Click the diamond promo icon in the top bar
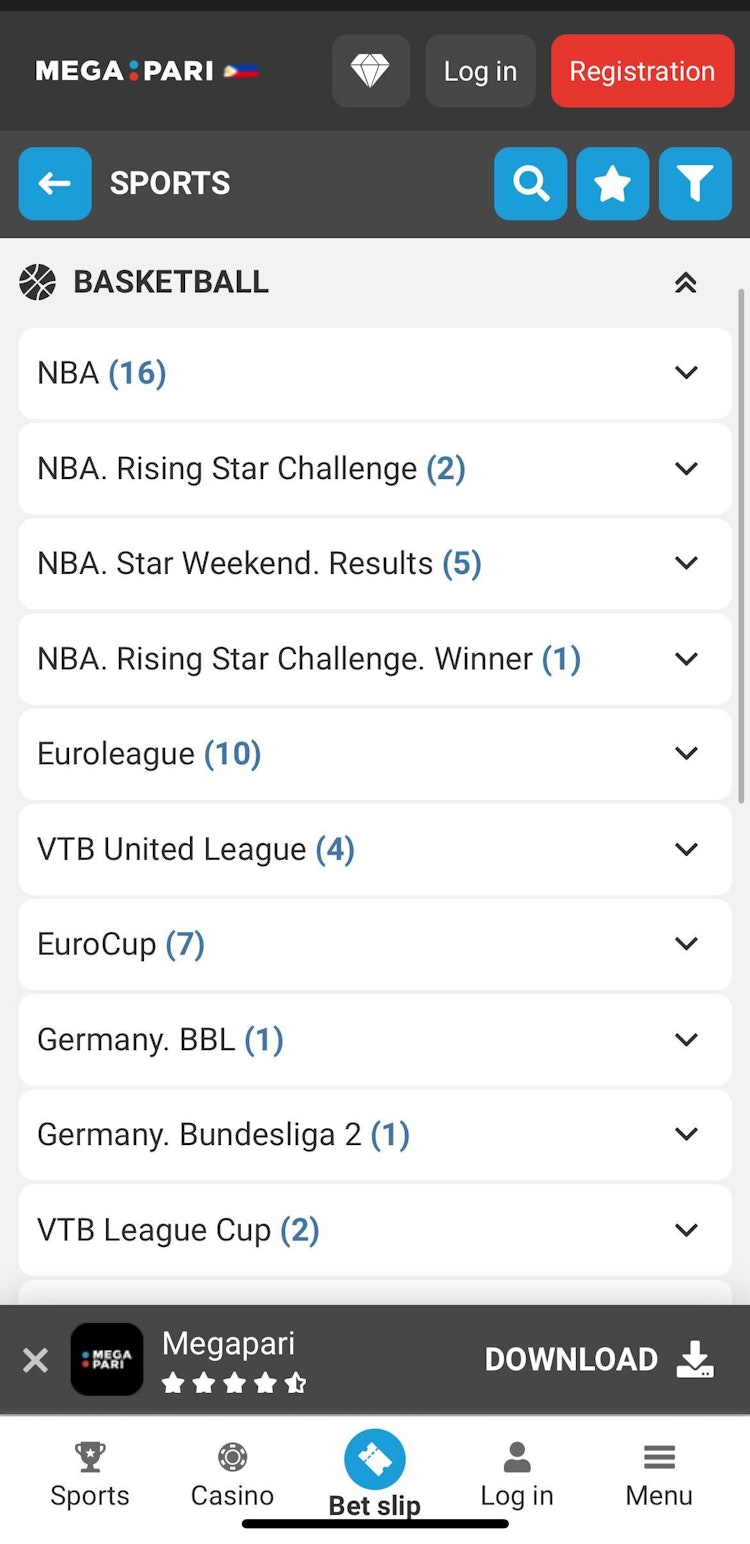The height and width of the screenshot is (1544, 750). [x=371, y=71]
